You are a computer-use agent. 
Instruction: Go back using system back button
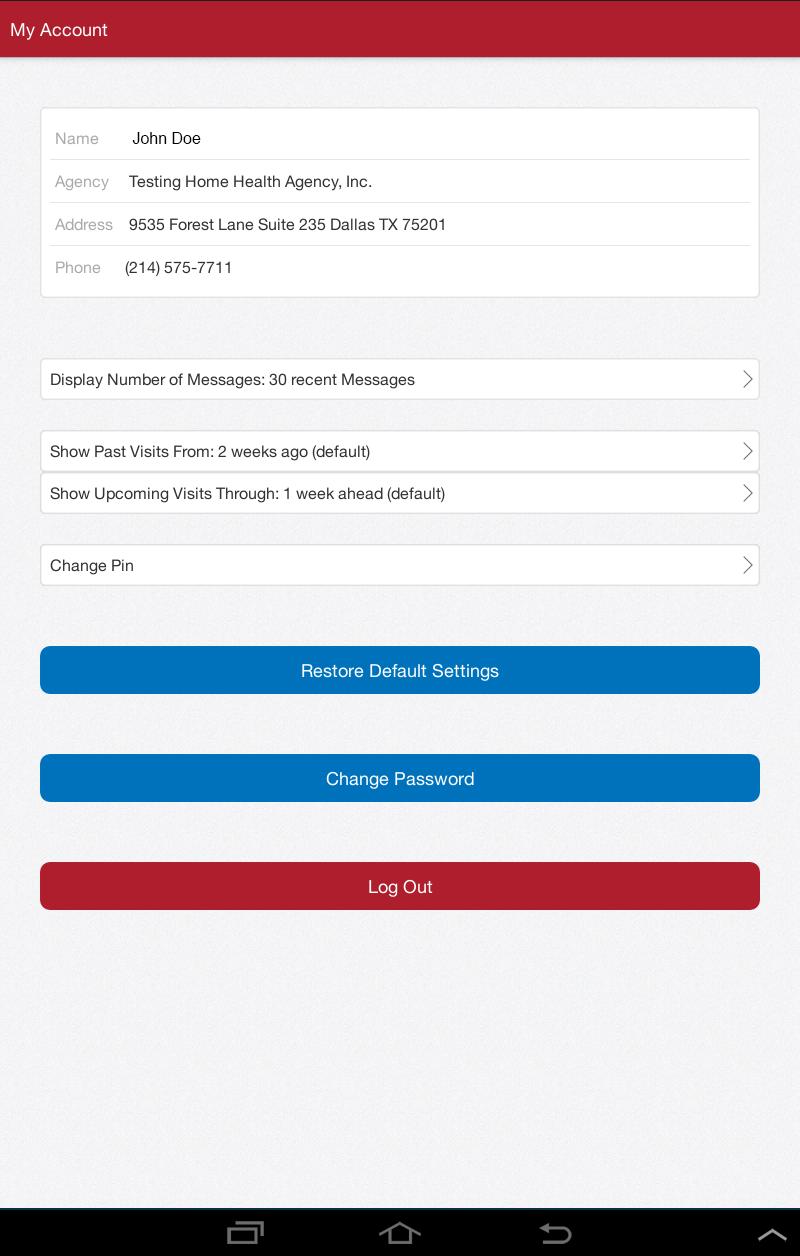pyautogui.click(x=555, y=1233)
